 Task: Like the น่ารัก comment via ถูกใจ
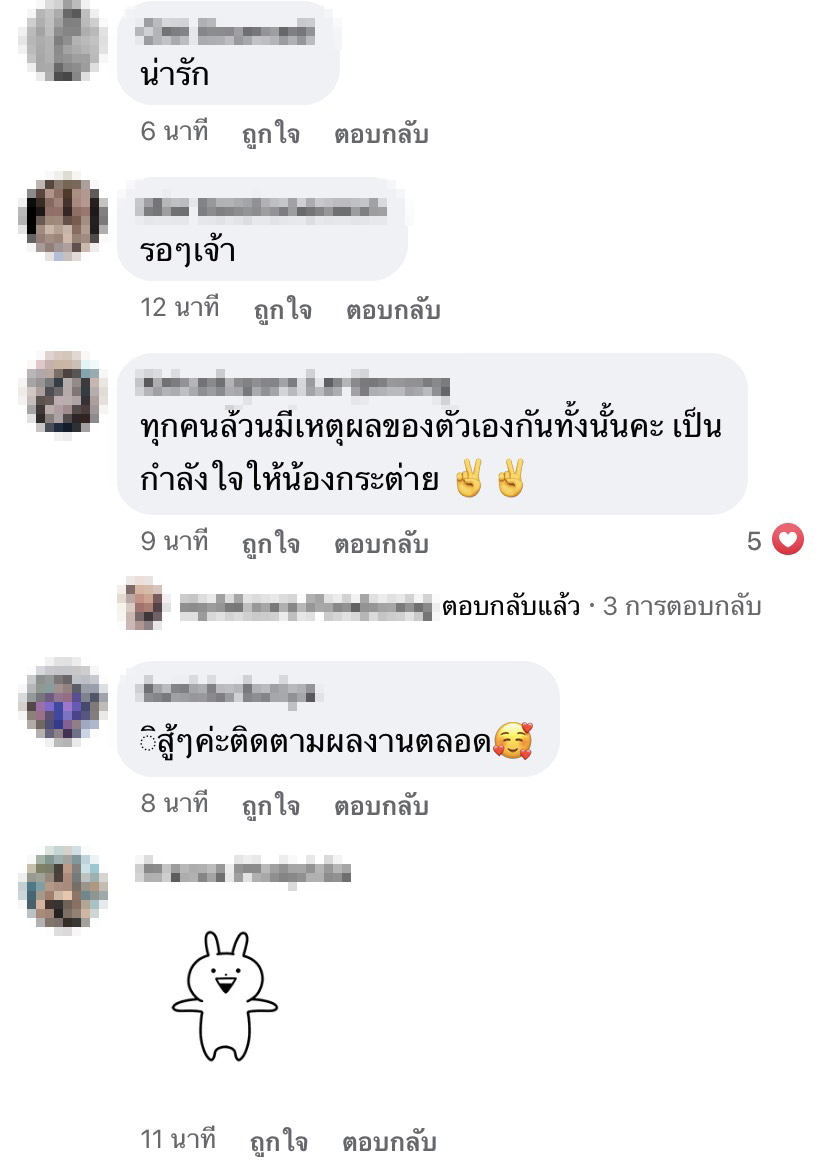(268, 133)
